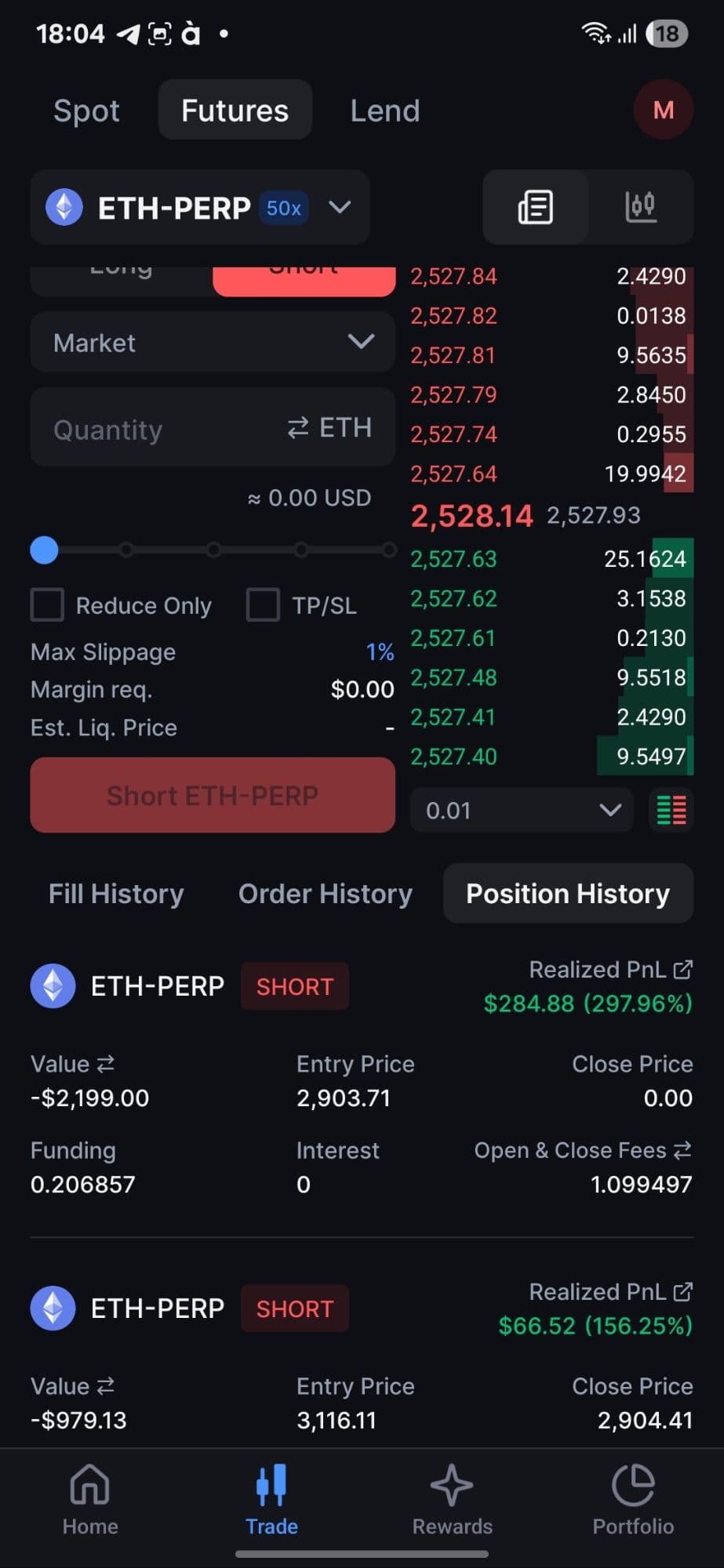This screenshot has width=724, height=1568.
Task: Enable the TP/SL checkbox
Action: (263, 605)
